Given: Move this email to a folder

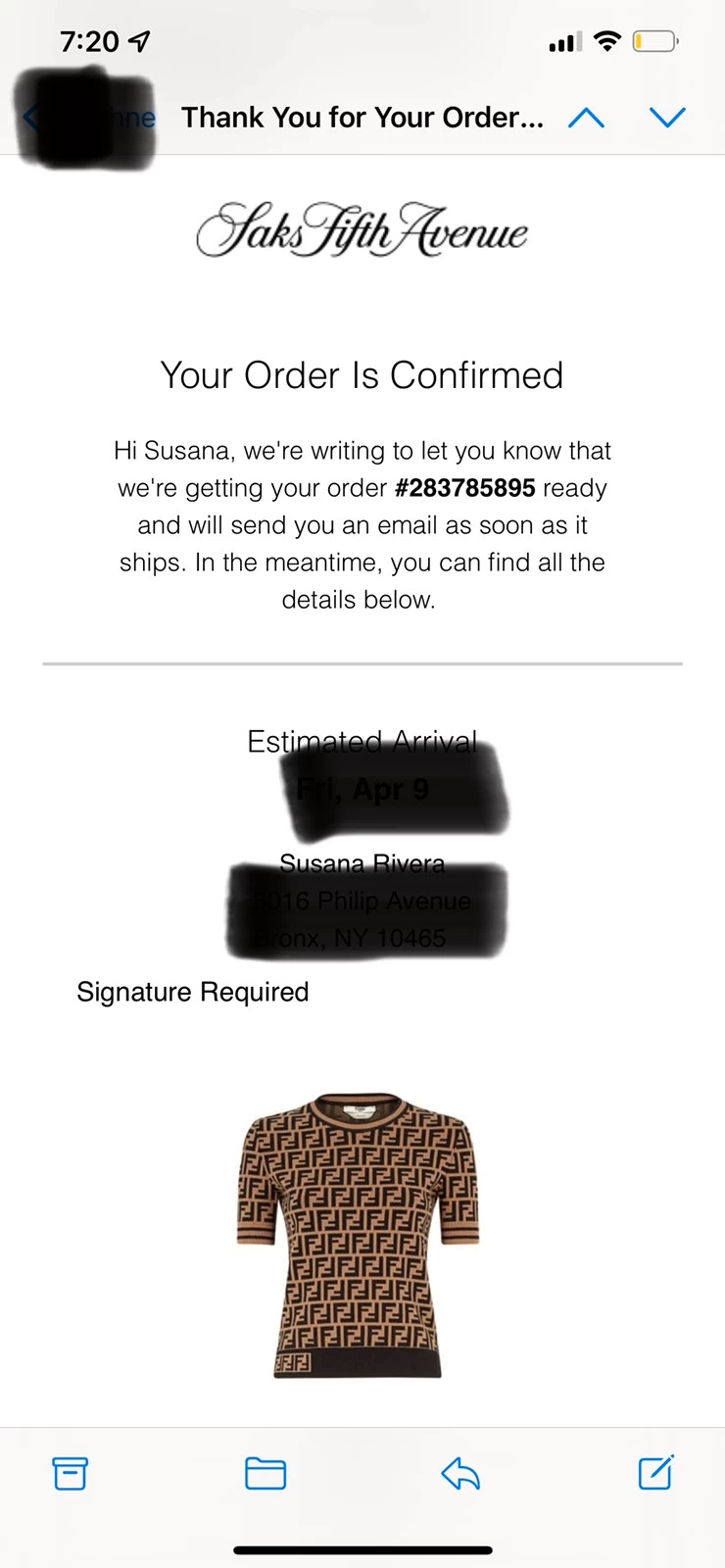Looking at the screenshot, I should click(x=265, y=1473).
